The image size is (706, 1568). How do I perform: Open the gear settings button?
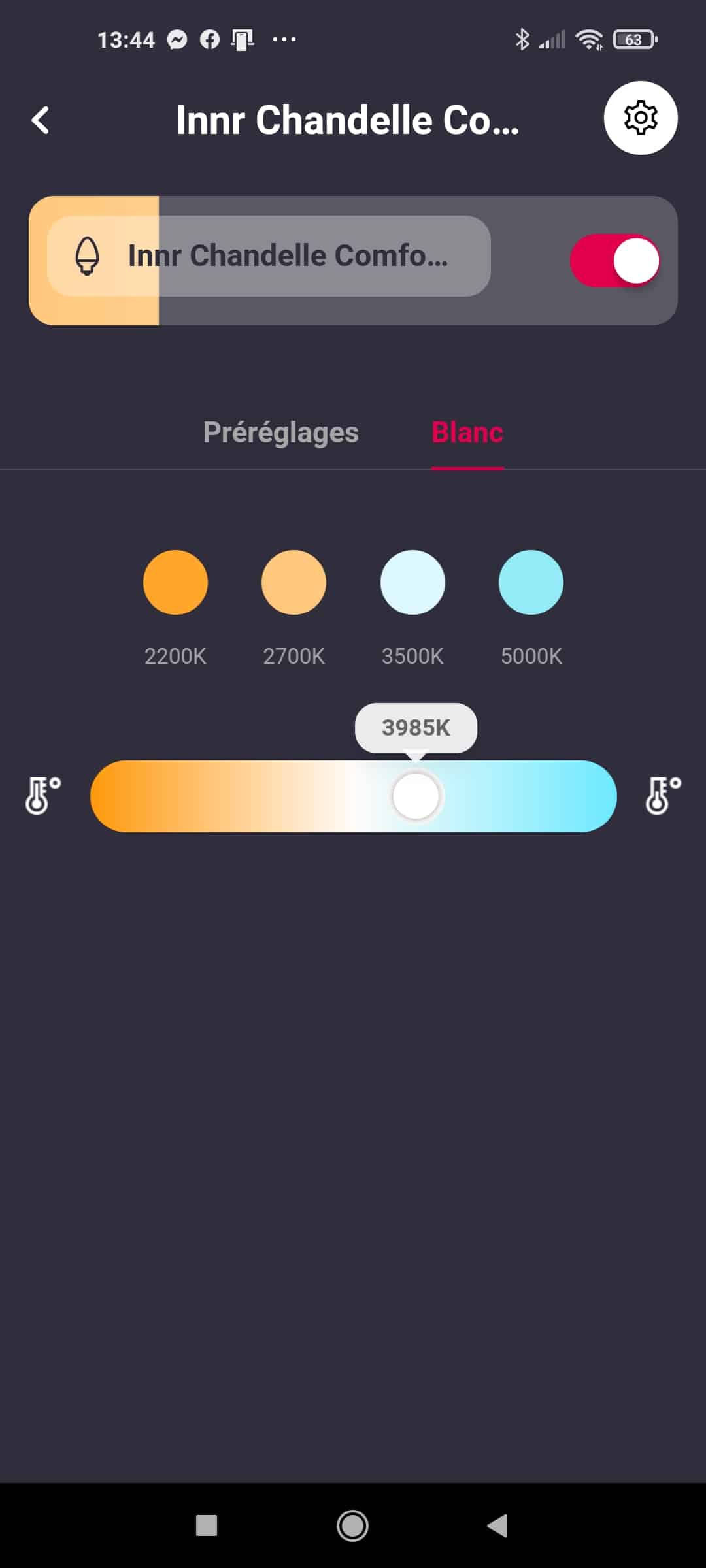point(641,118)
